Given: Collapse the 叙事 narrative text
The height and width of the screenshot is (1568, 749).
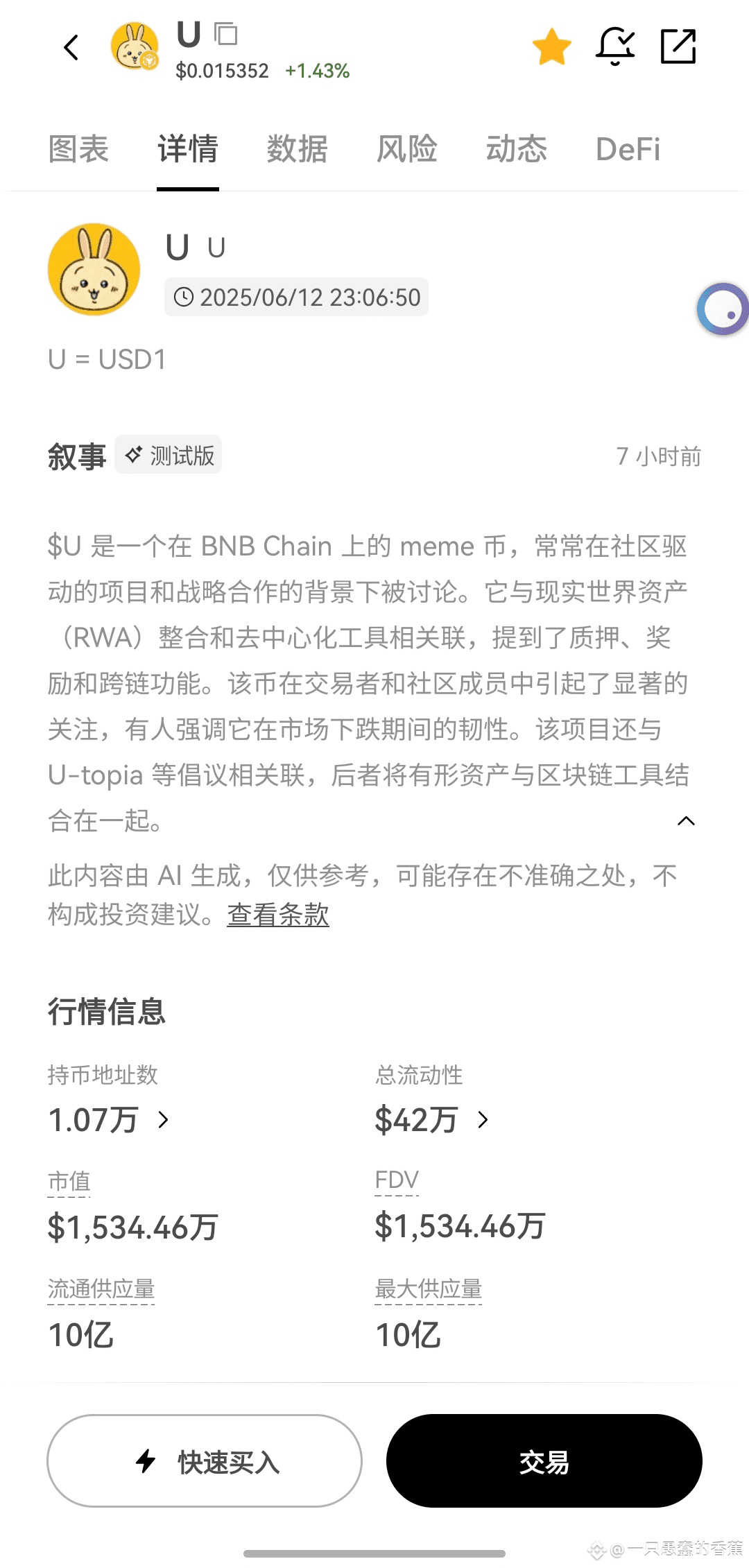Looking at the screenshot, I should [685, 821].
